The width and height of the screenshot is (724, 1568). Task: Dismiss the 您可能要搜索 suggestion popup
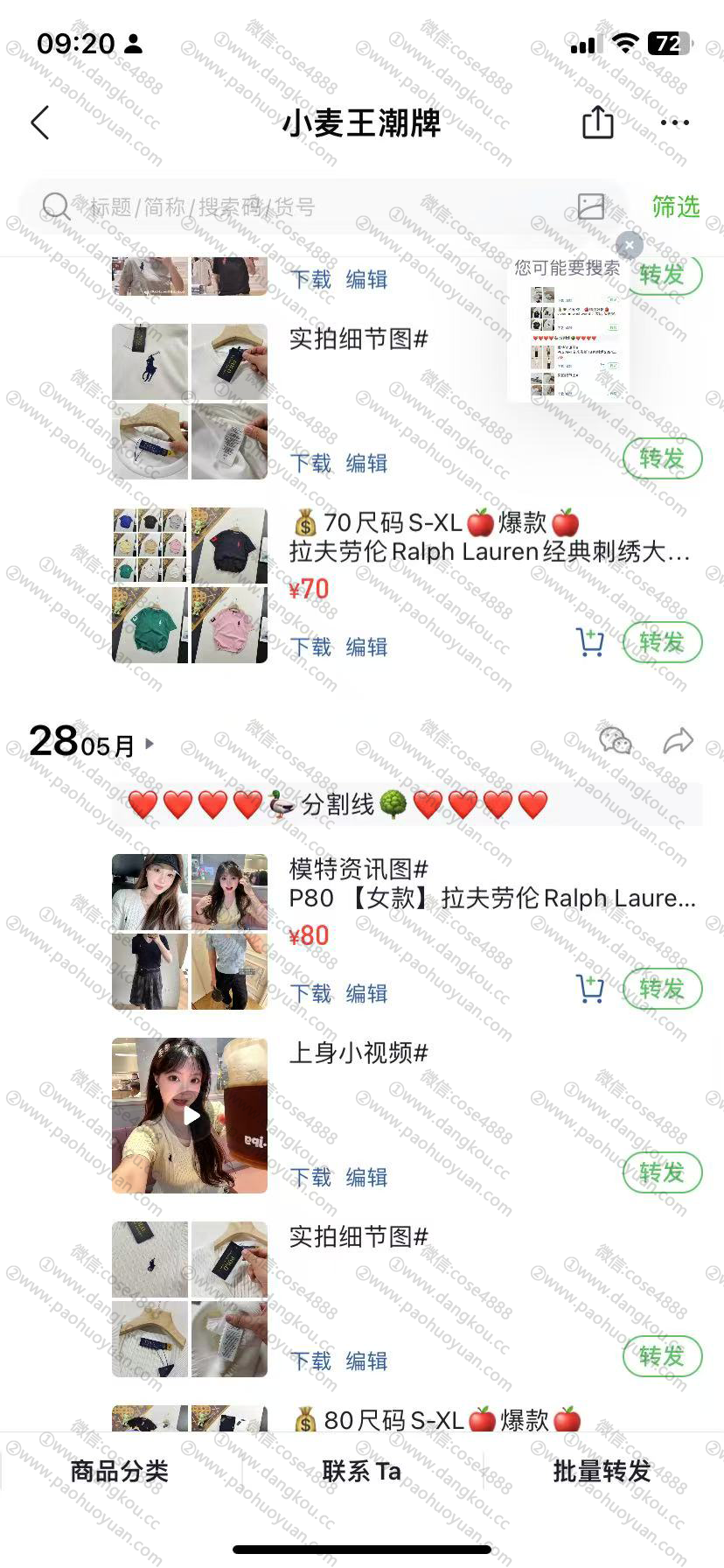629,245
